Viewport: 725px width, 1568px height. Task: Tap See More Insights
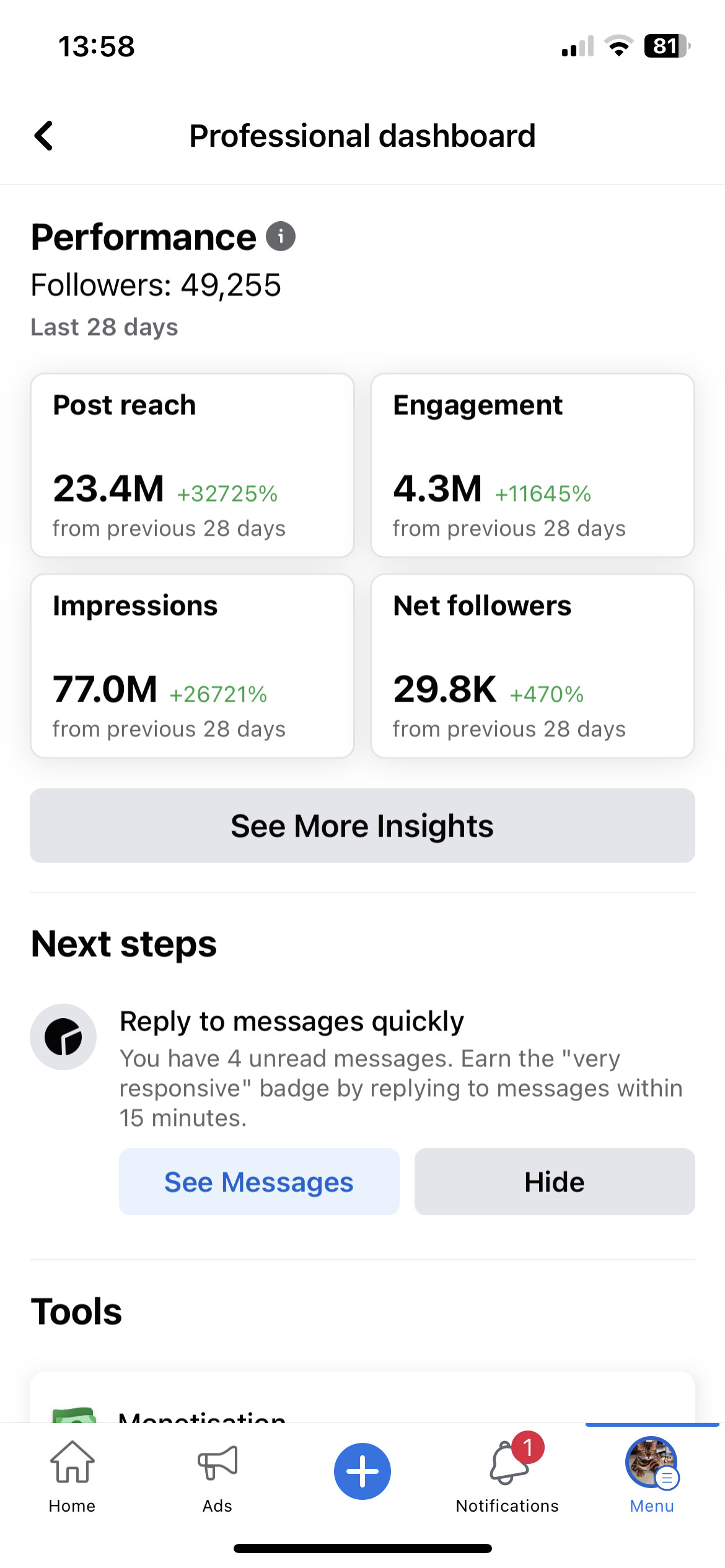[x=362, y=825]
